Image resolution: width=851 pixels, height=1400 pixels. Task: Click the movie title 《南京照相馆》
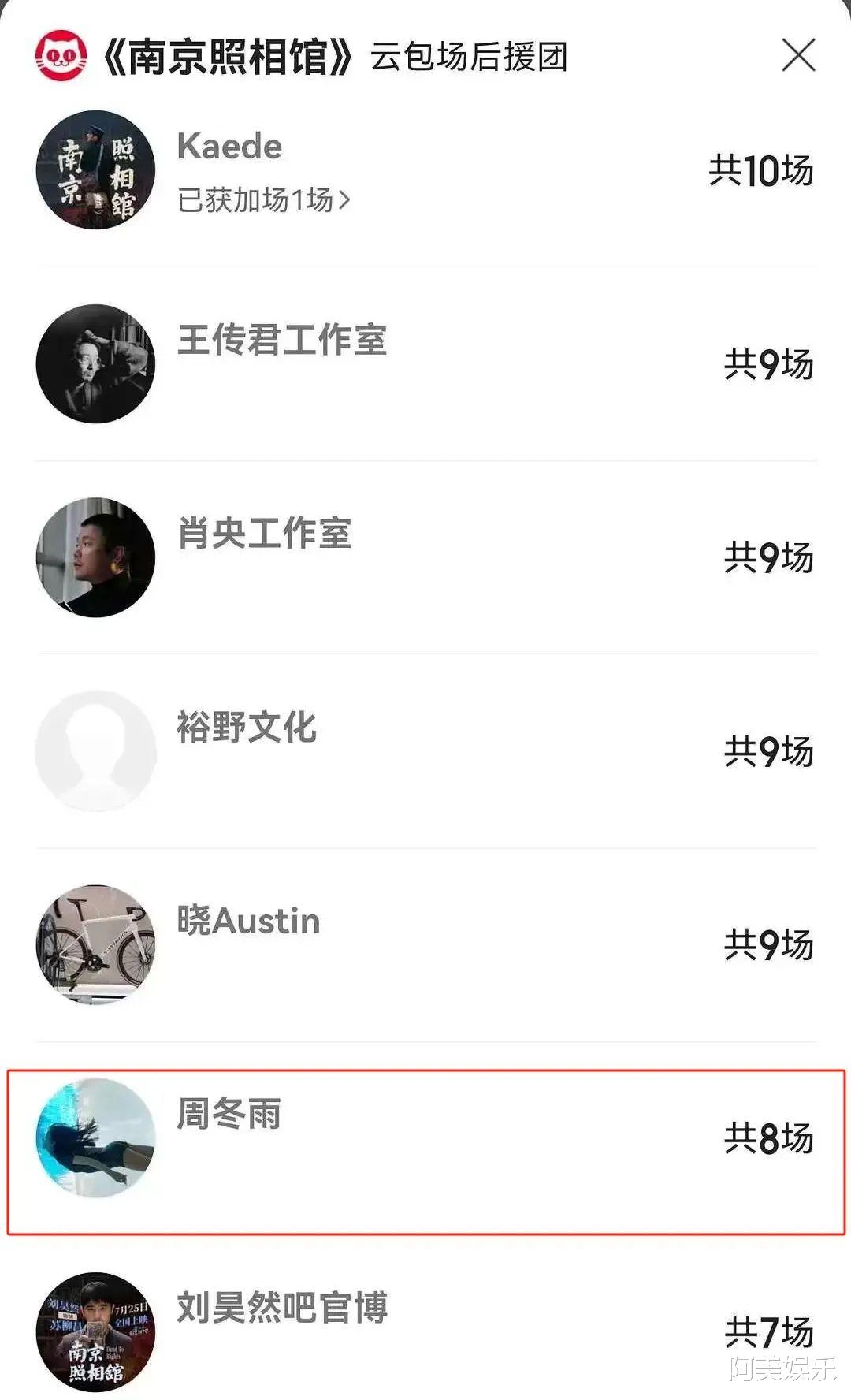coord(229,54)
